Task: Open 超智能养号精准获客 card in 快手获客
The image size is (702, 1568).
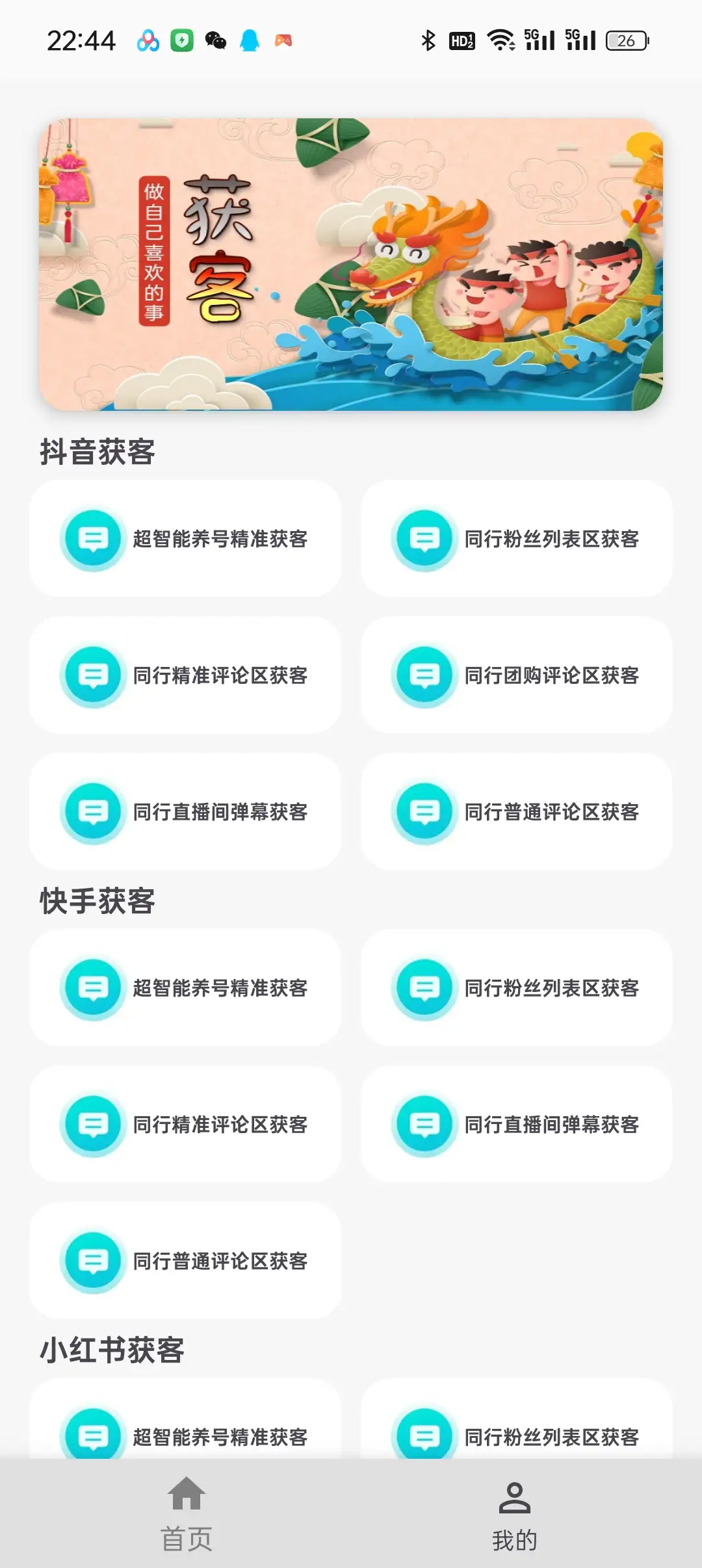Action: (x=184, y=987)
